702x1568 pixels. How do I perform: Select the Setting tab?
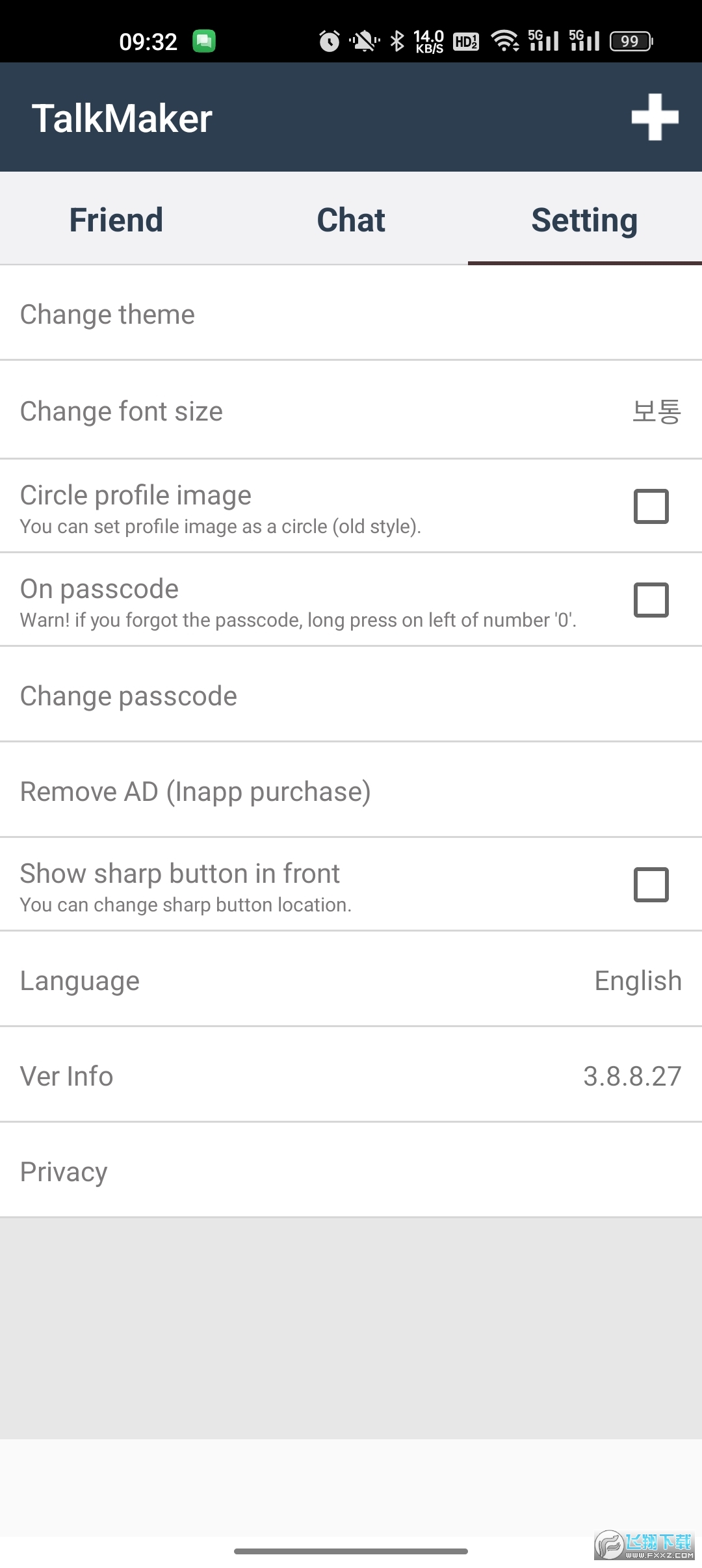tap(584, 220)
